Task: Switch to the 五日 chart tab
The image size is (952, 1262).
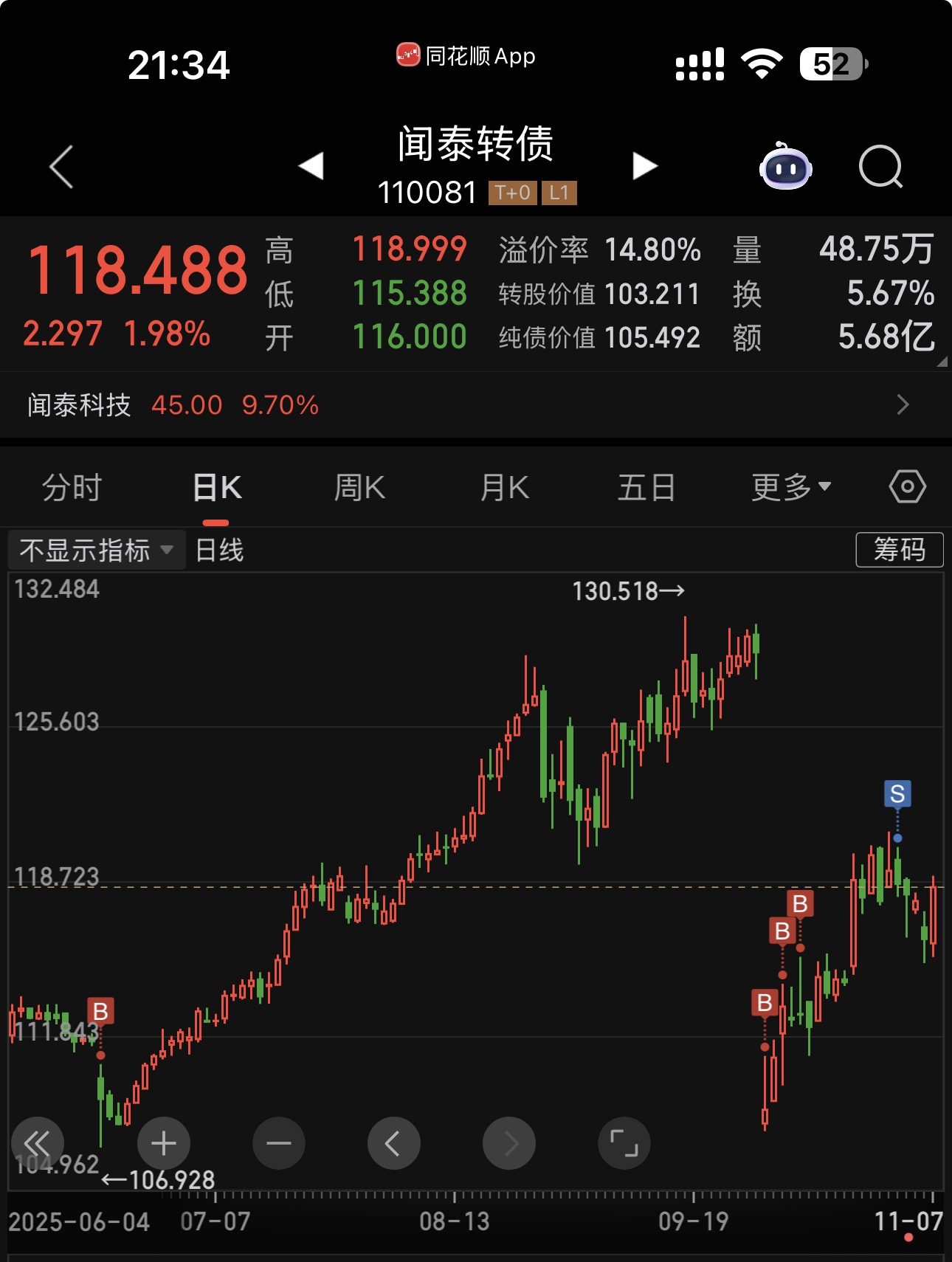Action: coord(646,488)
